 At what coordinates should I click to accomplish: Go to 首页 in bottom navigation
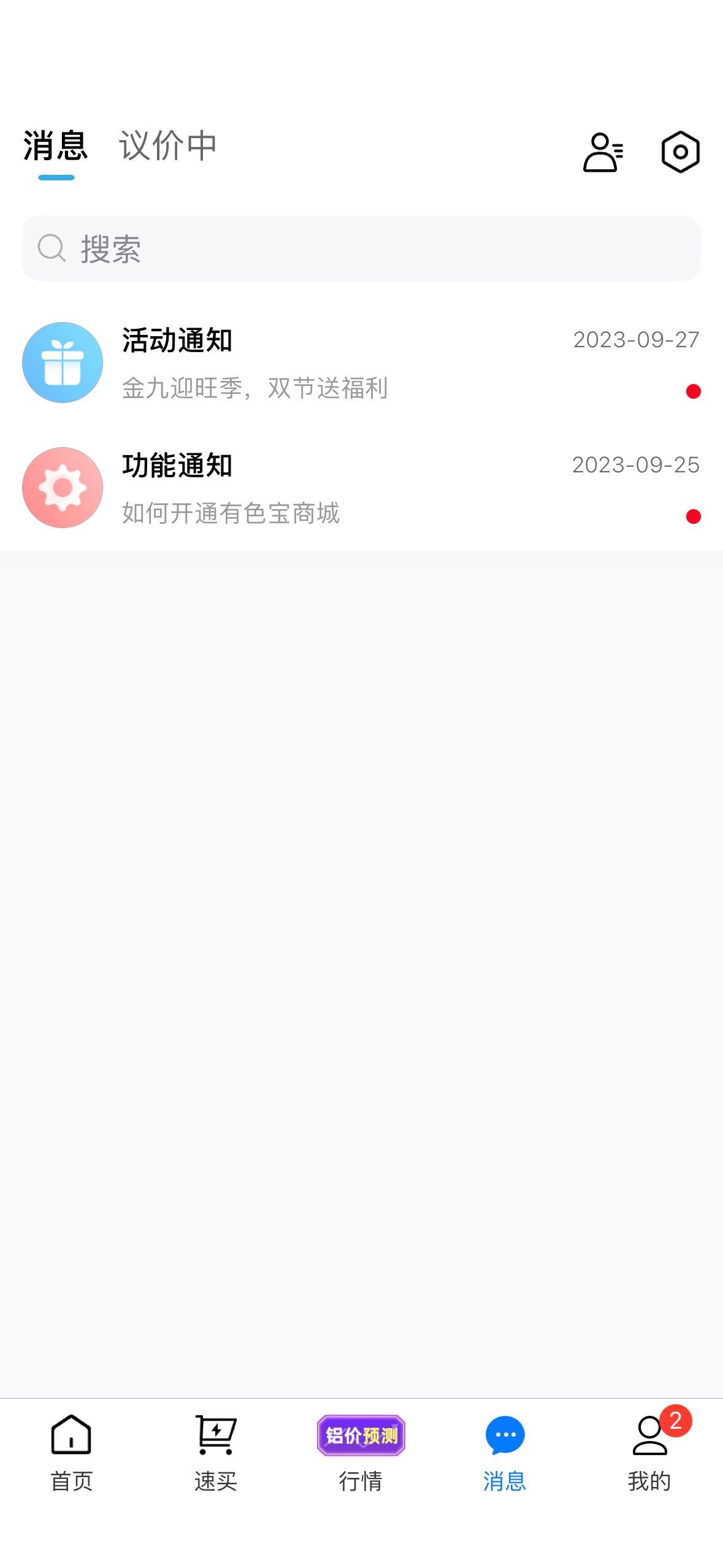click(x=72, y=1453)
